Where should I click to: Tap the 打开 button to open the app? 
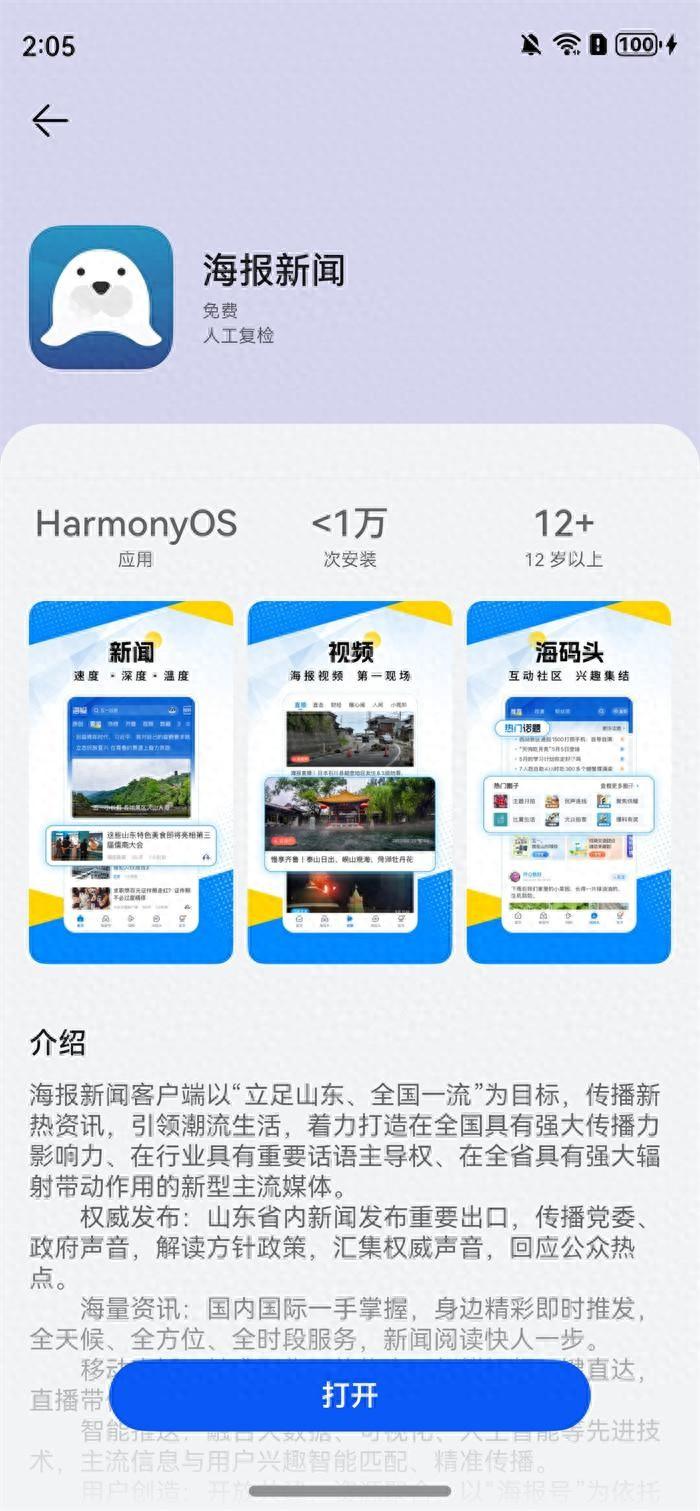[x=349, y=1395]
